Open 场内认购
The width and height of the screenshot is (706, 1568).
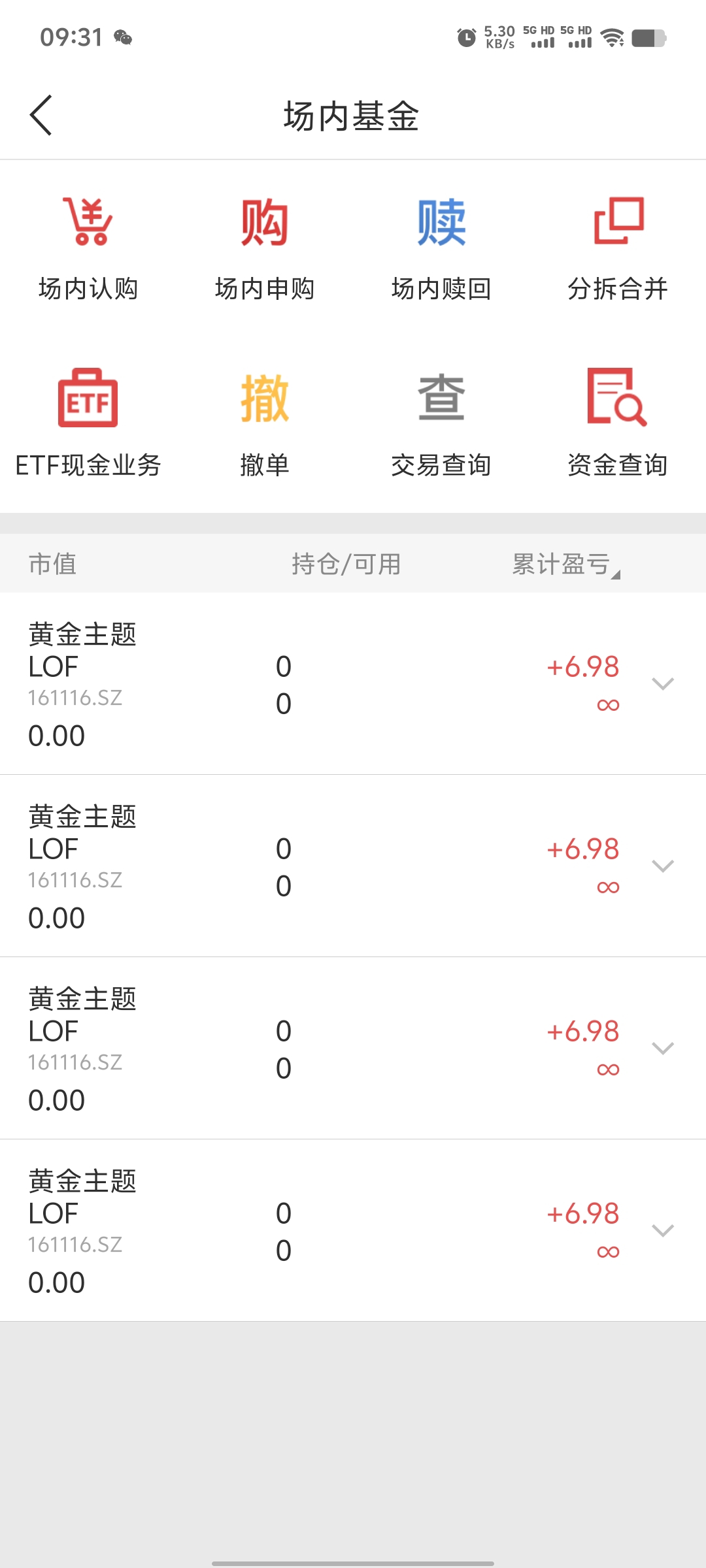88,250
